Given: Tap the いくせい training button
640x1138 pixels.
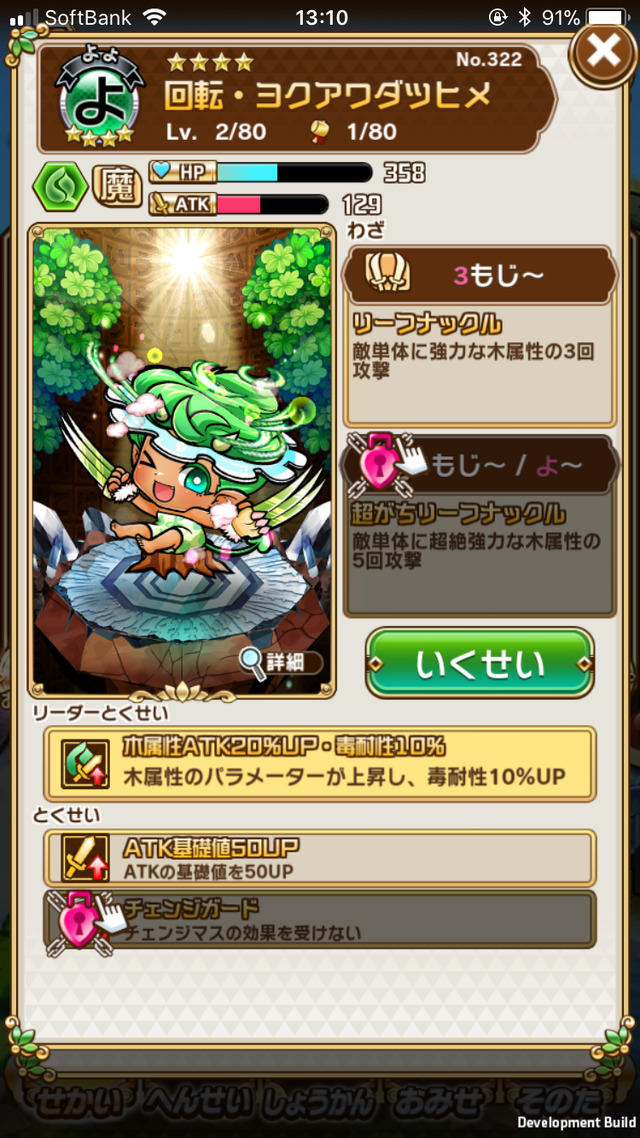Looking at the screenshot, I should click(480, 664).
